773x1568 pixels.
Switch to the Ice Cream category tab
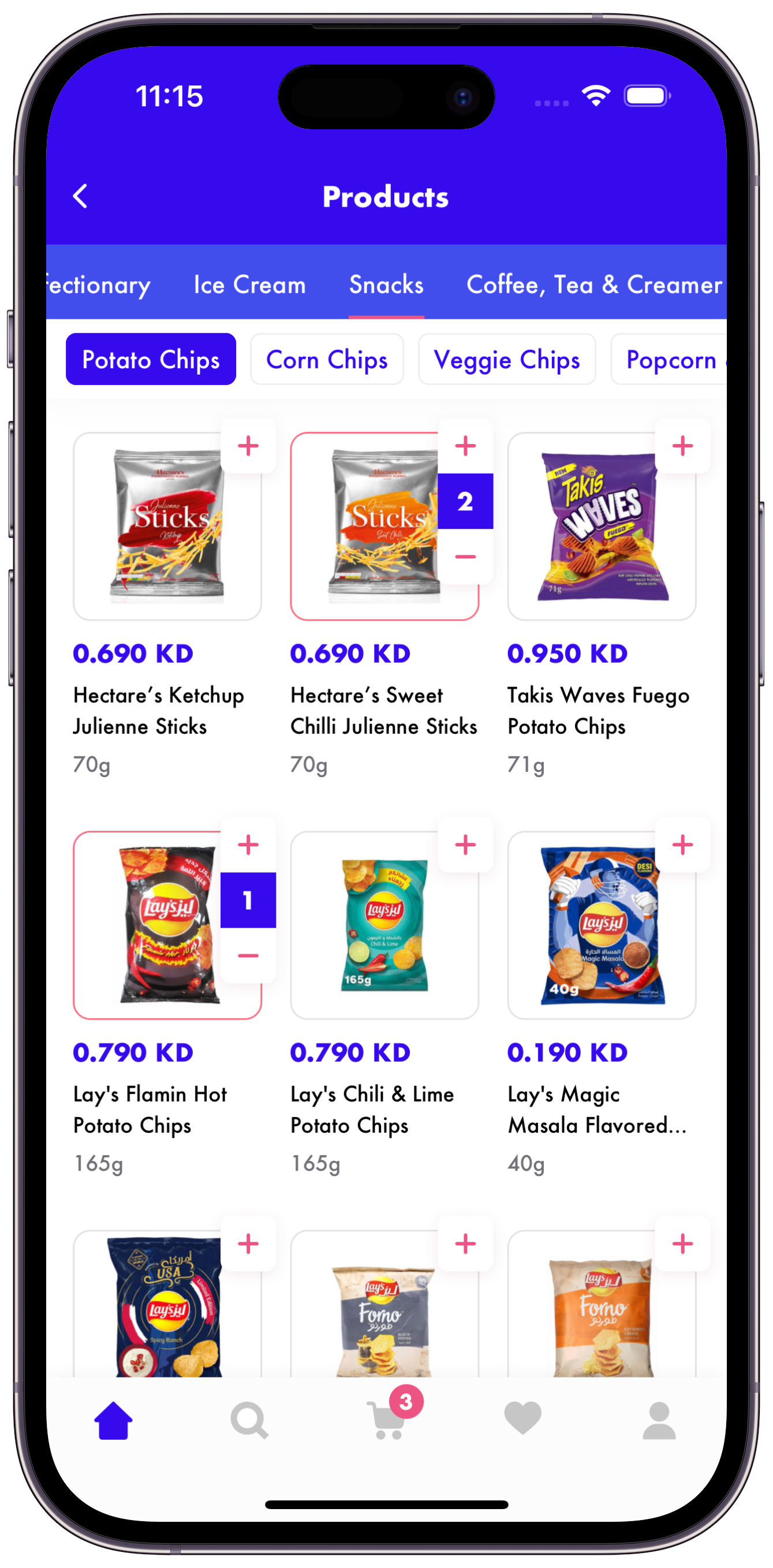click(x=249, y=285)
